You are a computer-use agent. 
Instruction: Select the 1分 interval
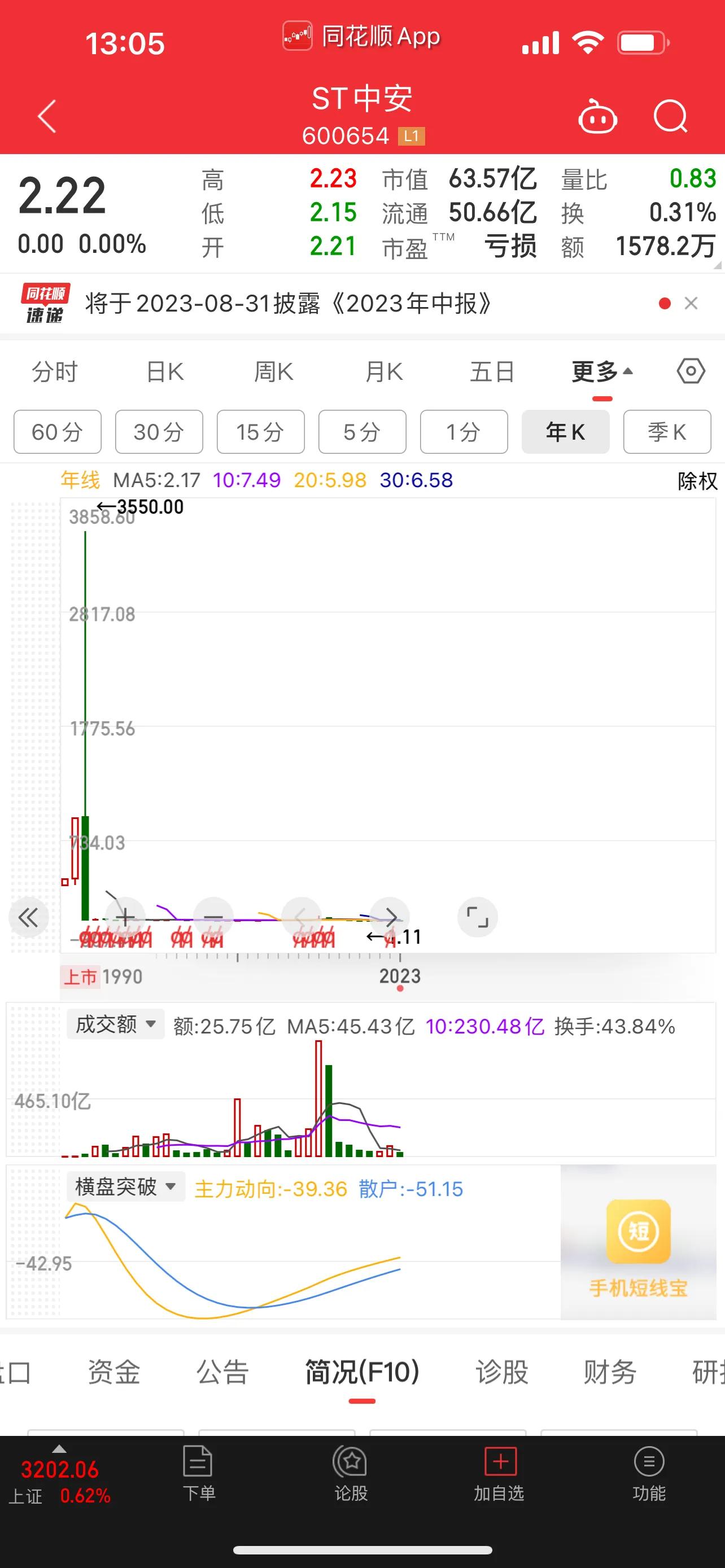pyautogui.click(x=464, y=432)
